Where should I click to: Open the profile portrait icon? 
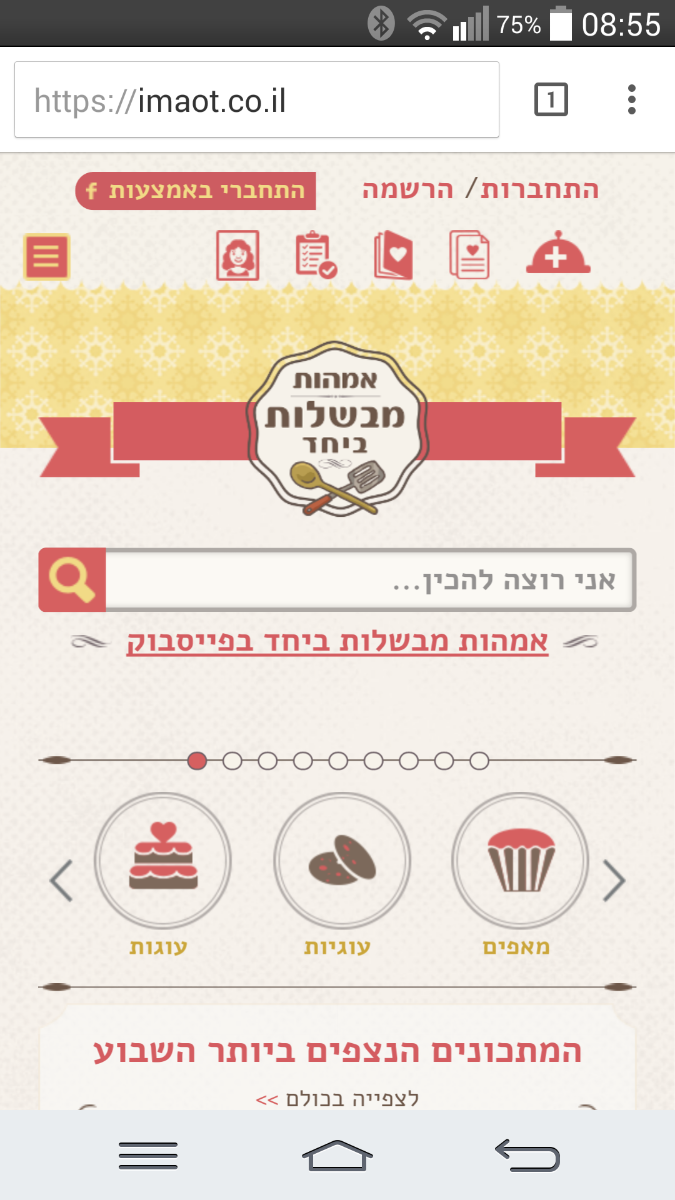pos(237,255)
